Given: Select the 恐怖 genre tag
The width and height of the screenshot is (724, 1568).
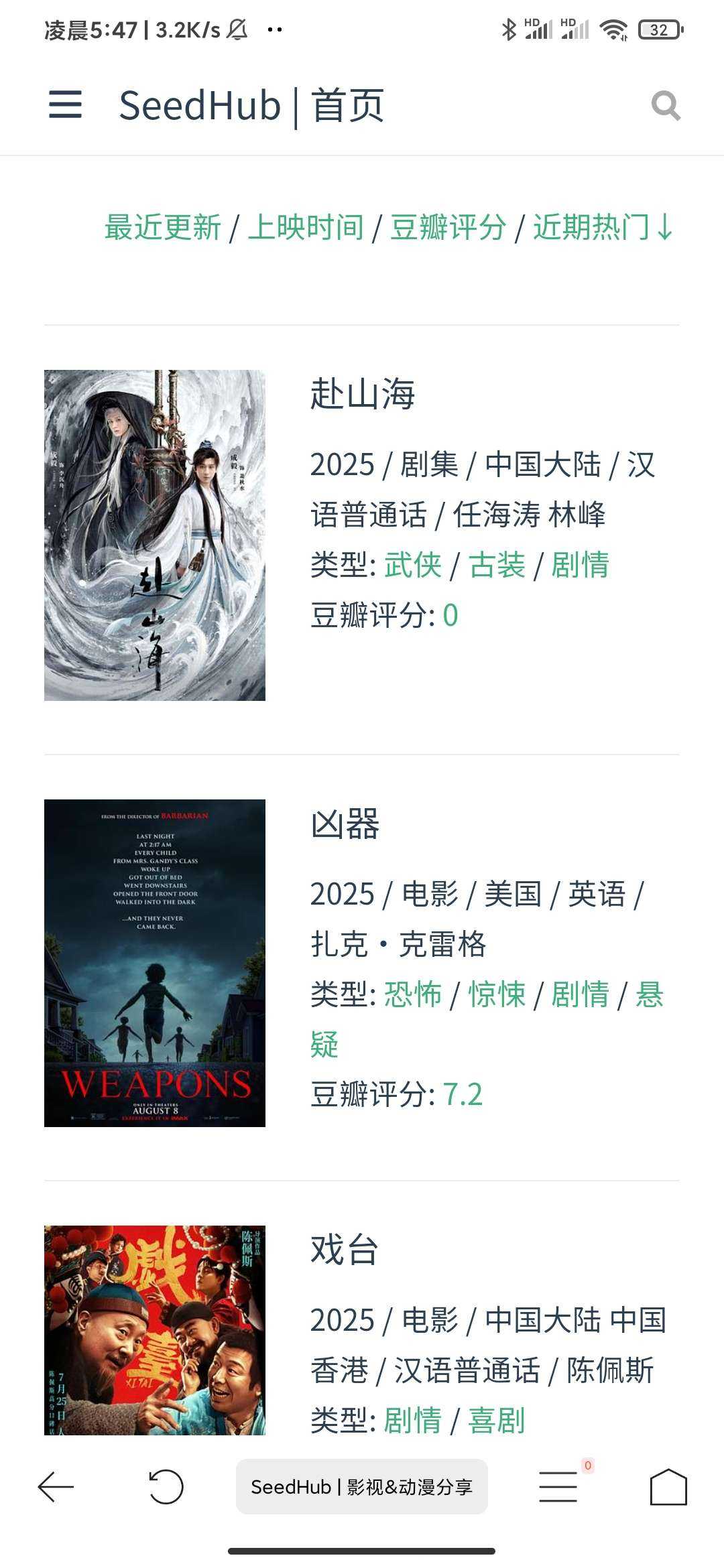Looking at the screenshot, I should (x=413, y=994).
